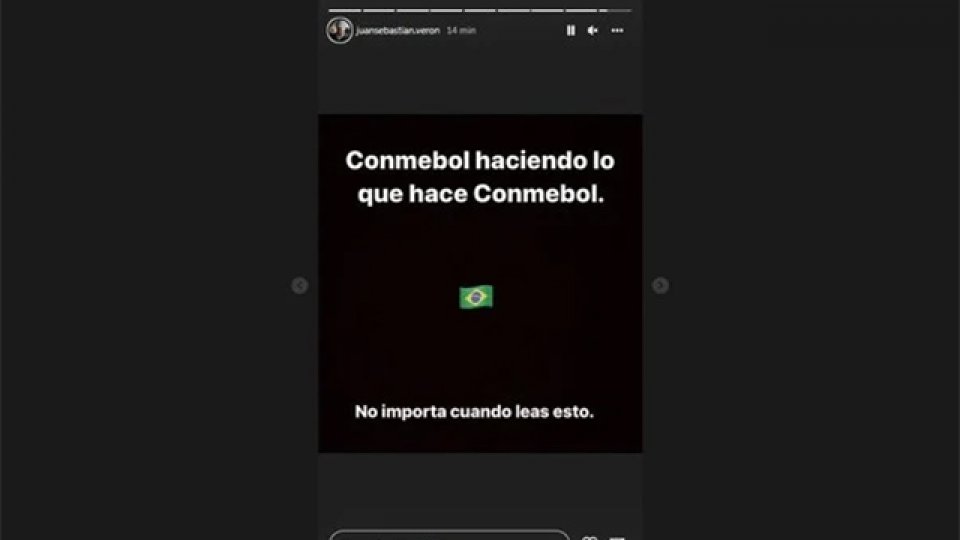This screenshot has height=540, width=960.
Task: Open juansebastian.veron profile avatar
Action: [x=339, y=31]
